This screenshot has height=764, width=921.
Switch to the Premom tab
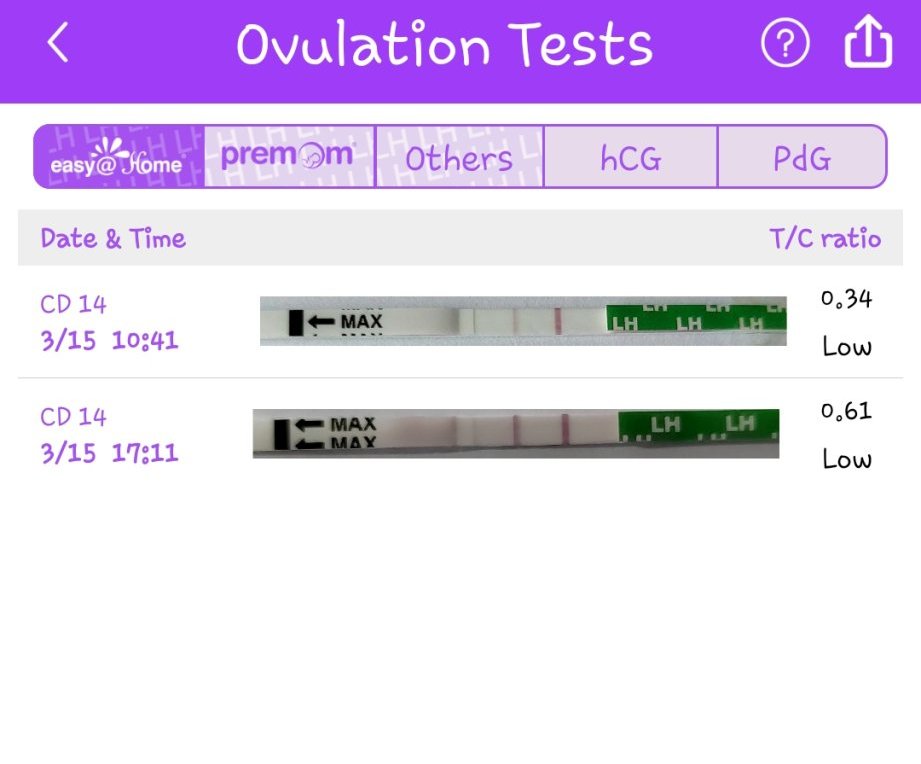(288, 157)
